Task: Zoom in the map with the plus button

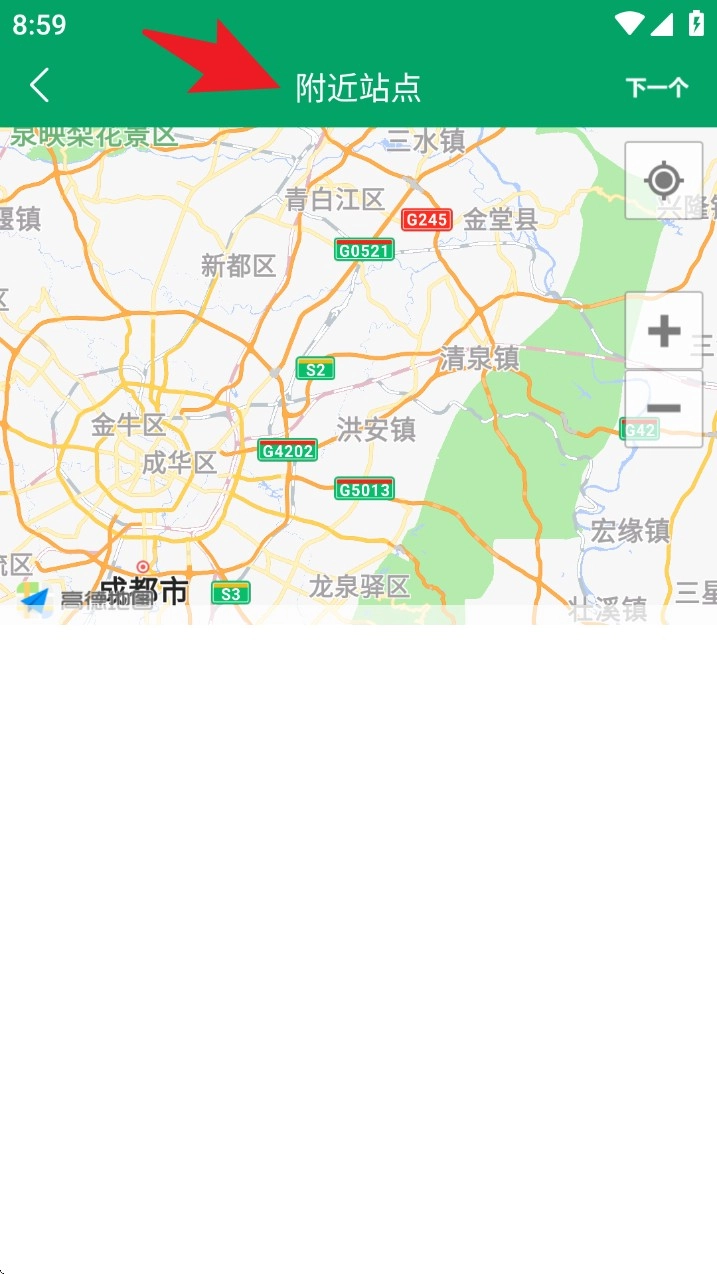Action: coord(664,331)
